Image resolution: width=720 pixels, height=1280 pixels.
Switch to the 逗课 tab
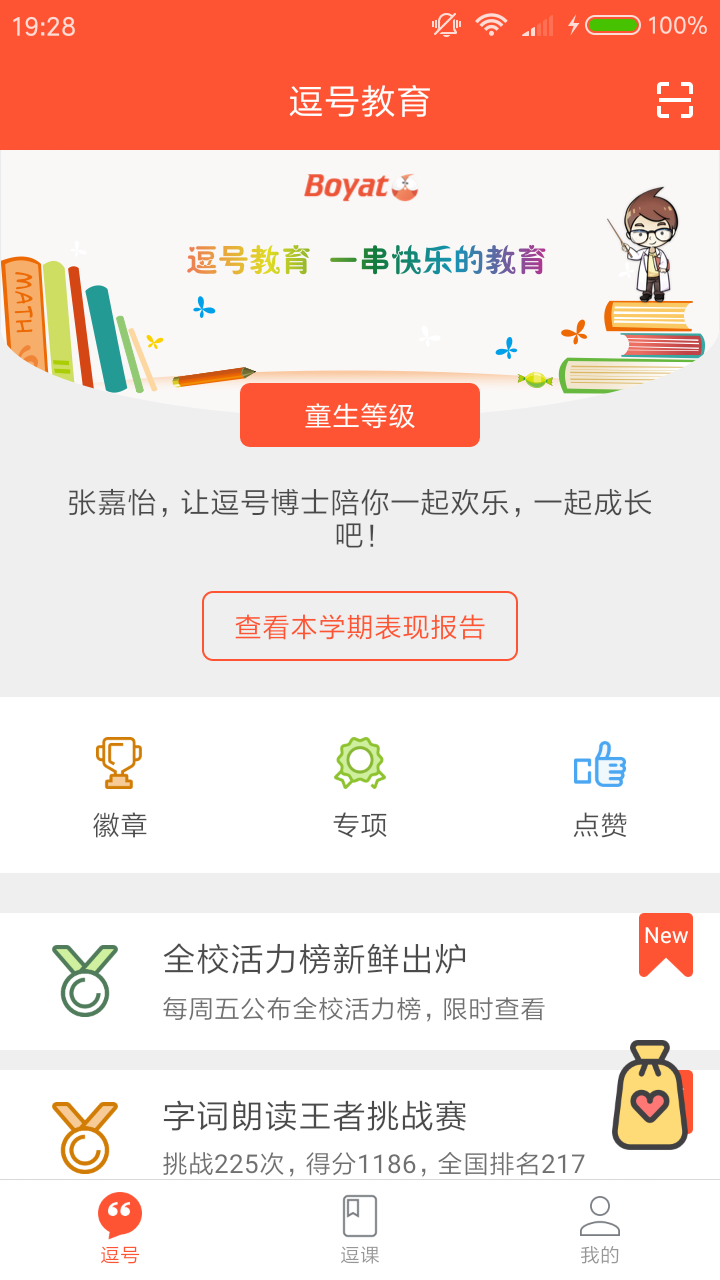[360, 1230]
